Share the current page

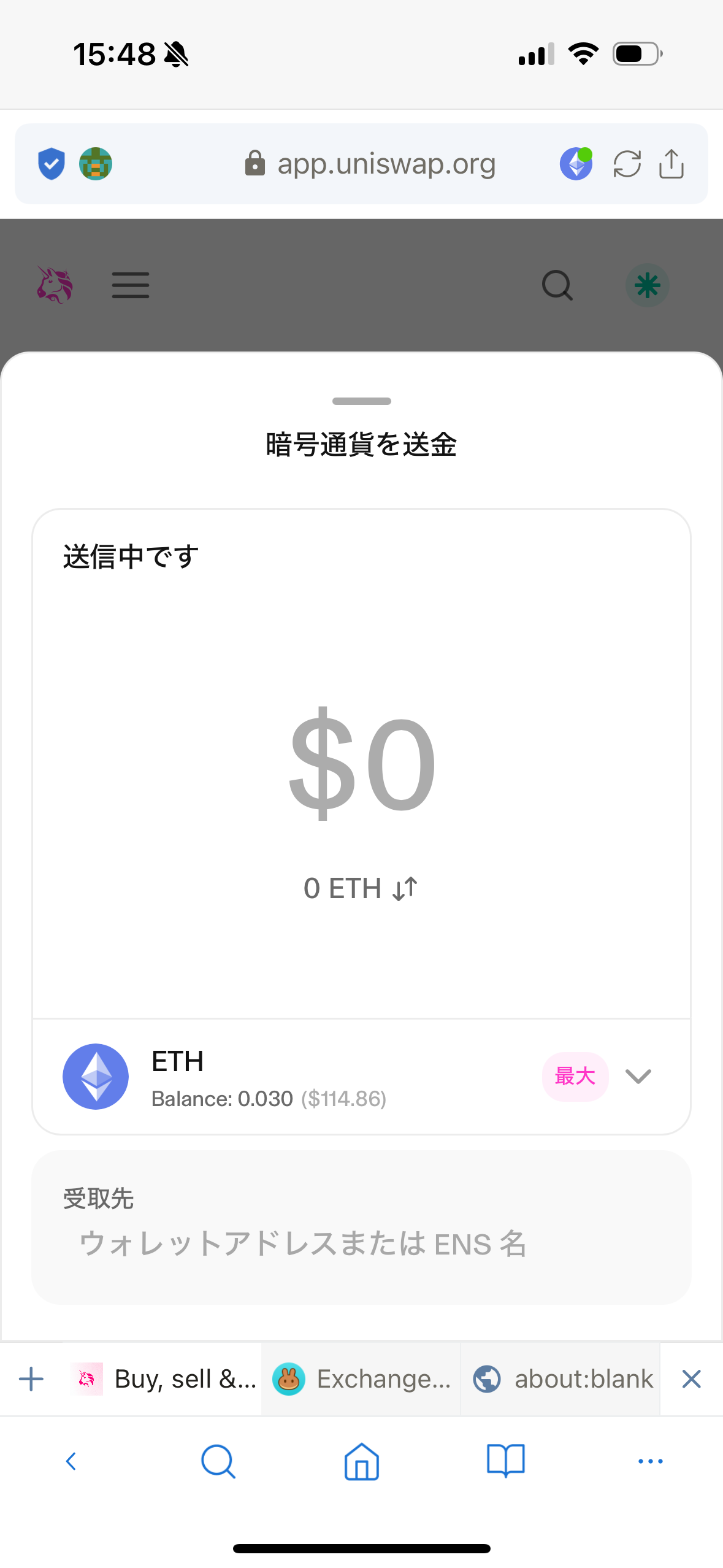(x=671, y=164)
